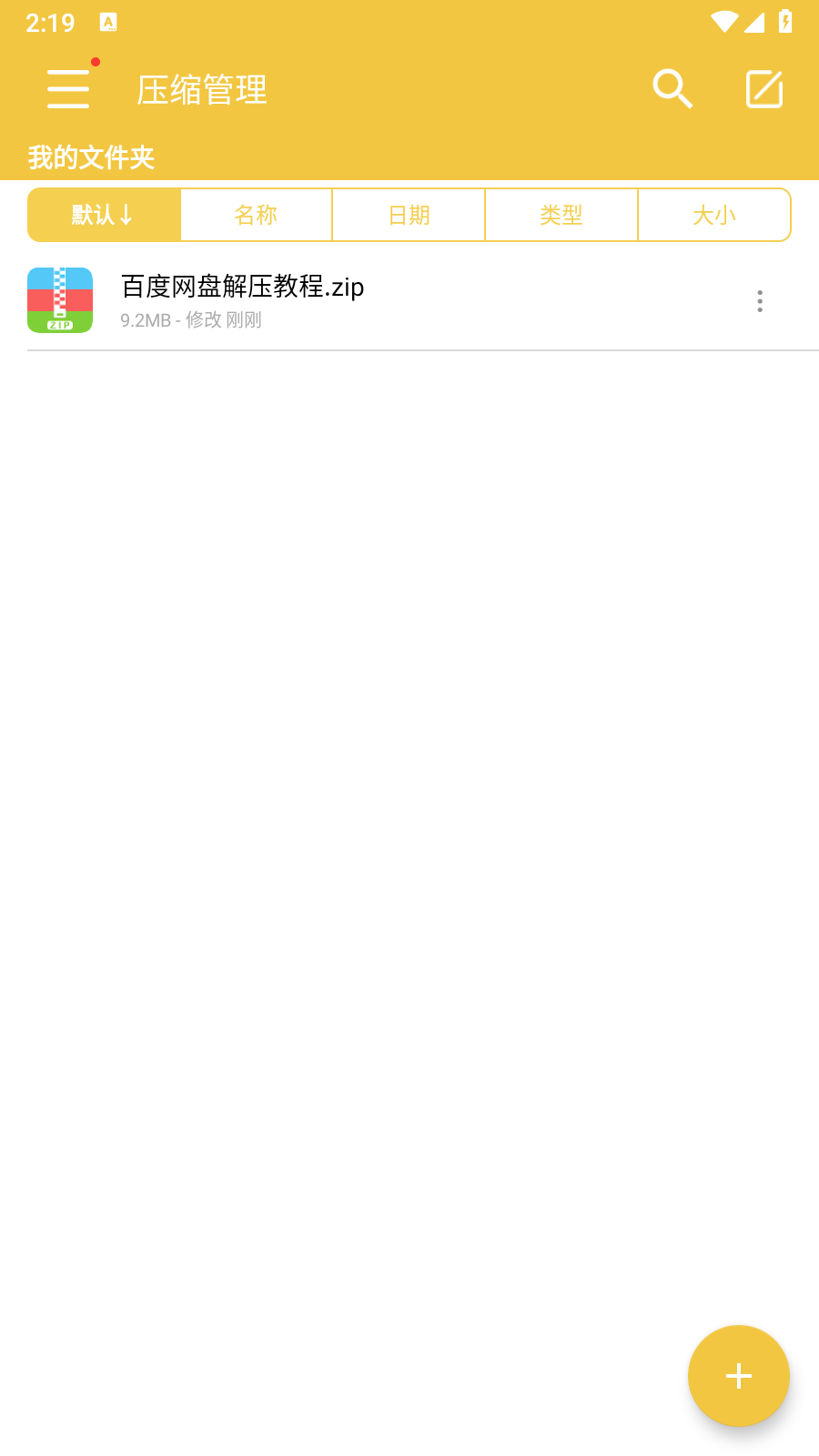Open more options for 百度网盘解压教程.zip
The height and width of the screenshot is (1456, 819).
pos(760,301)
